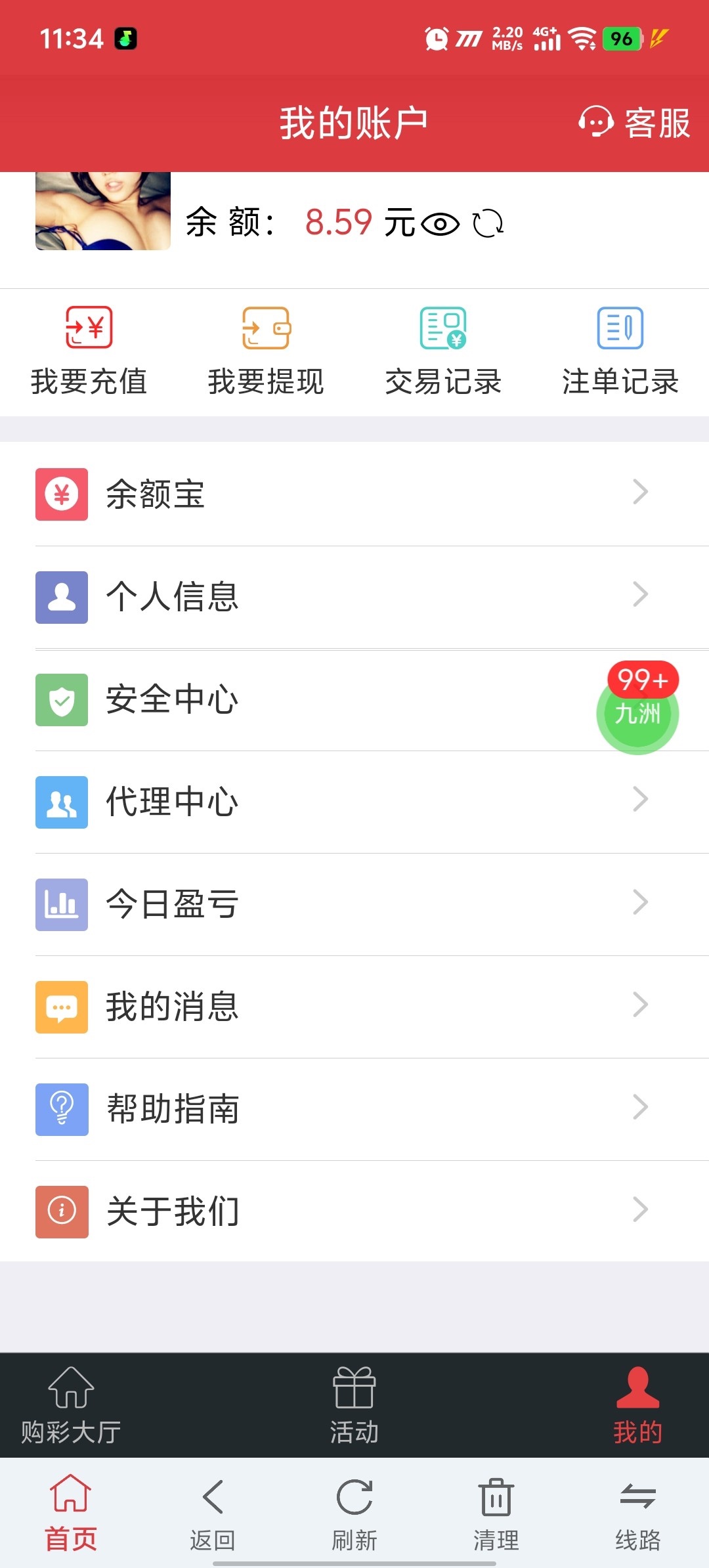Tap the 九洲 floating chat bubble
The height and width of the screenshot is (1568, 709).
point(637,714)
